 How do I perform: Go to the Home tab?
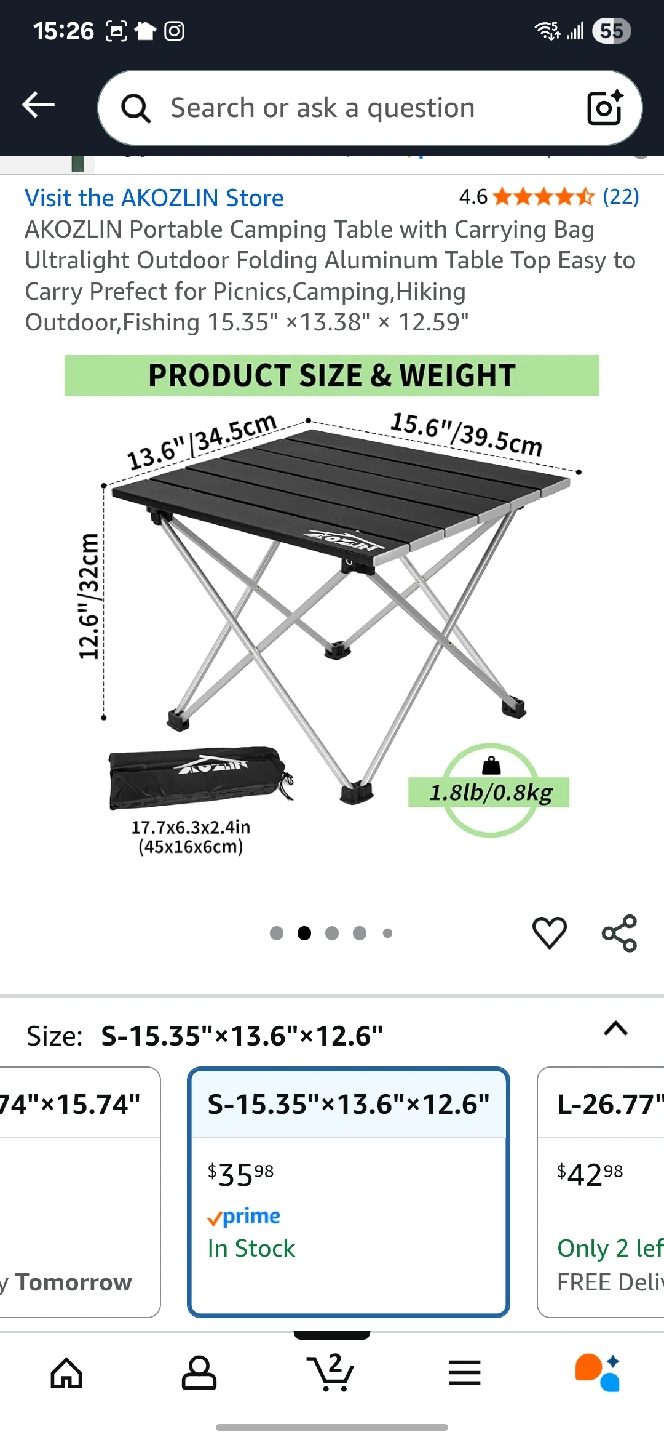tap(66, 1373)
